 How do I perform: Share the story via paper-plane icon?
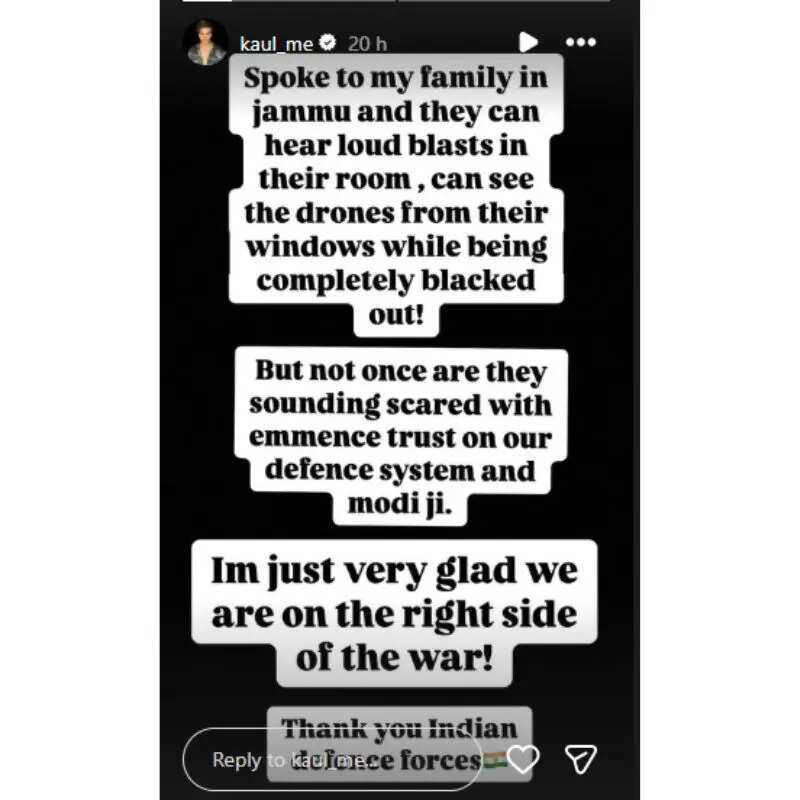(x=582, y=759)
